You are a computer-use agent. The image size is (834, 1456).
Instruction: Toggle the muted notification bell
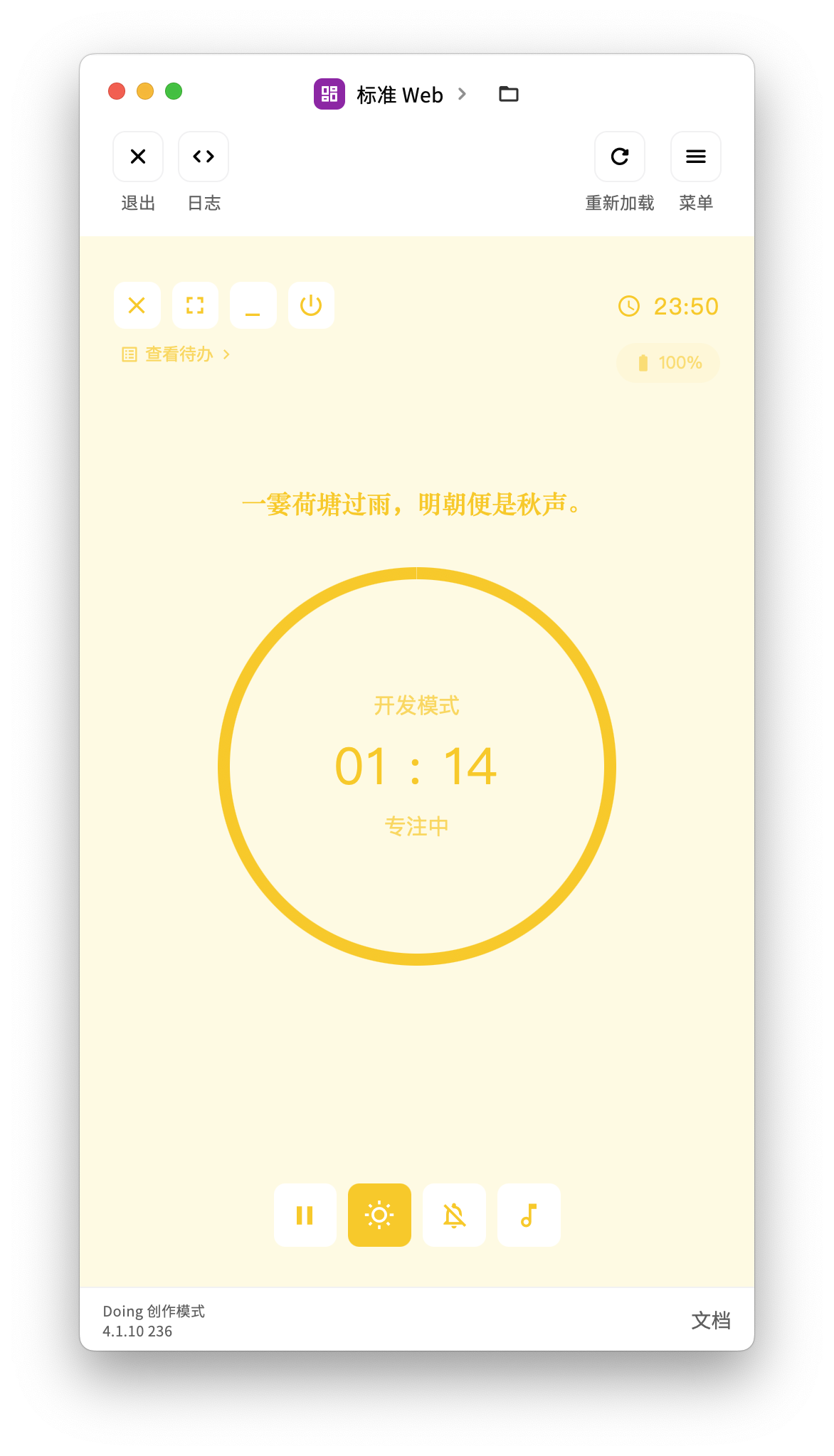[454, 1215]
